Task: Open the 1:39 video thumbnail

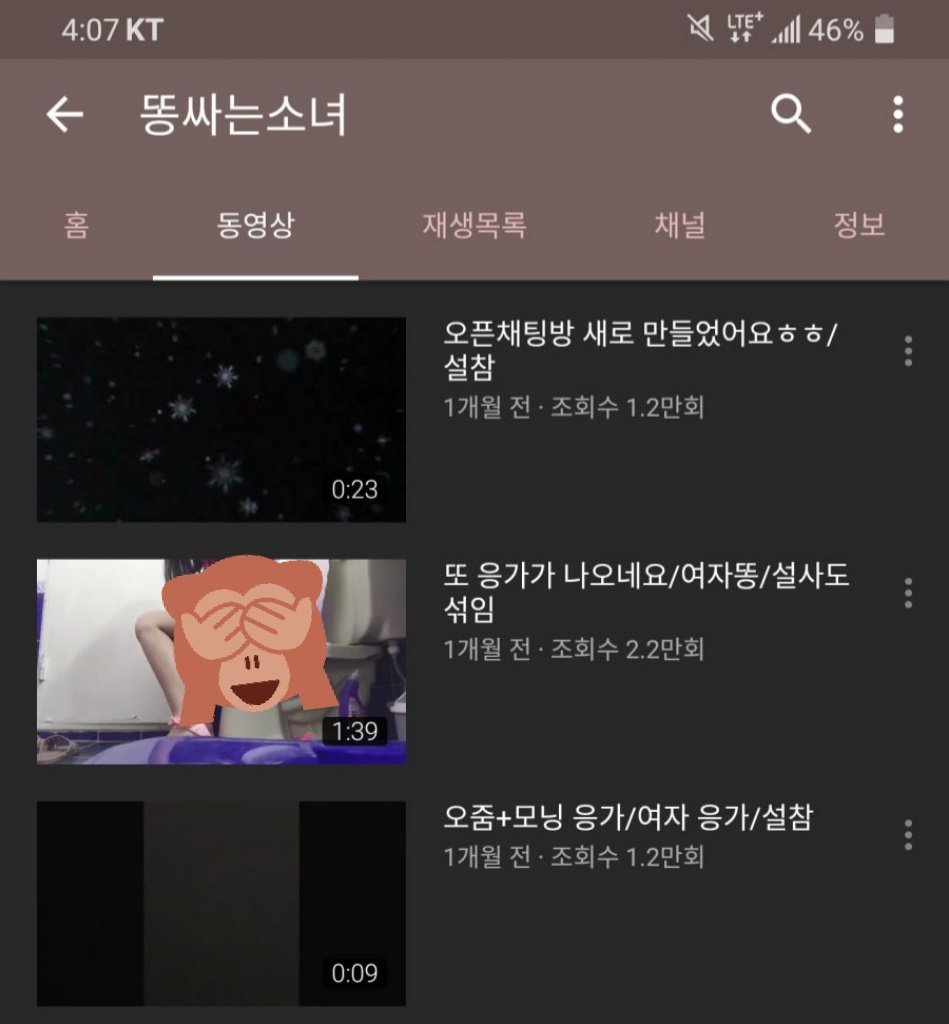Action: (221, 661)
